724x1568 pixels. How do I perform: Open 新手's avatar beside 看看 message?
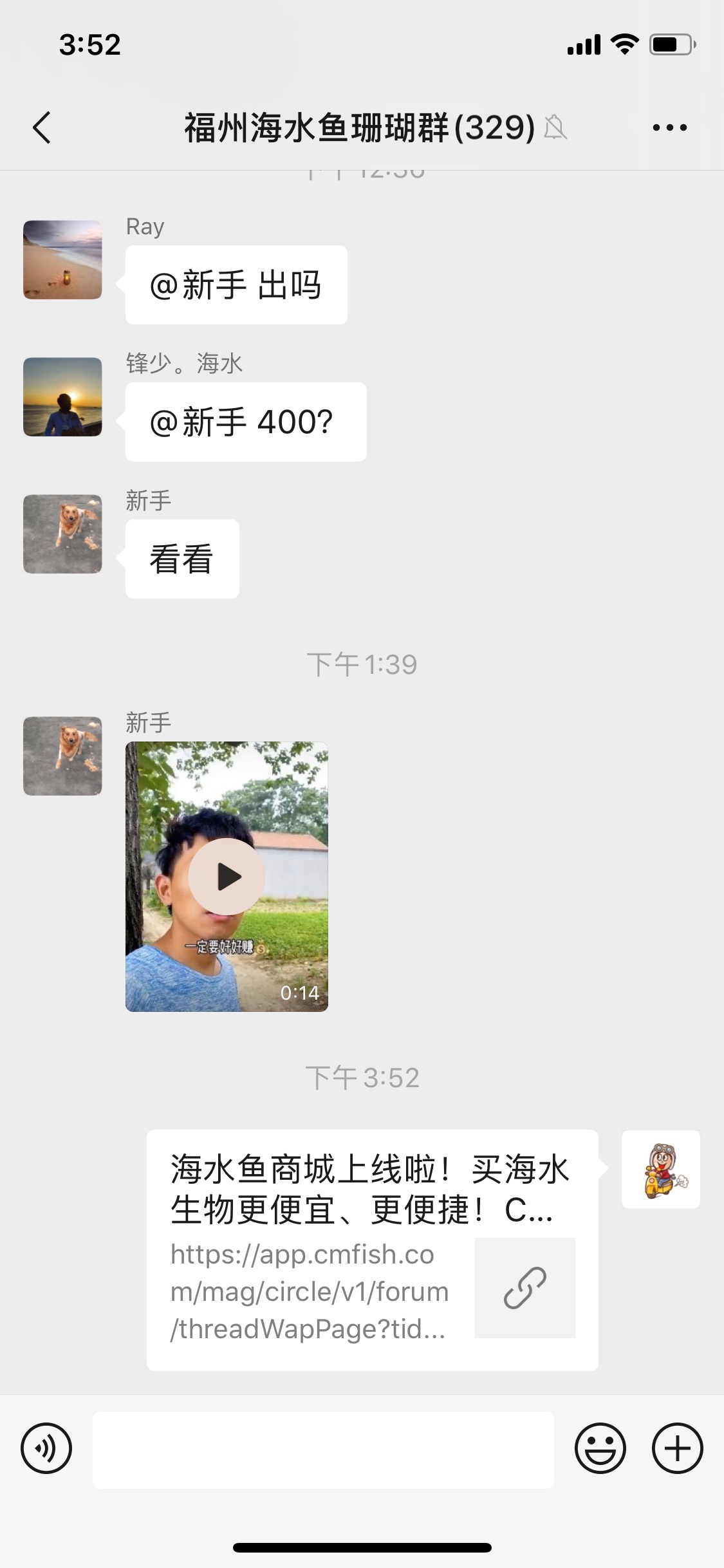(63, 534)
